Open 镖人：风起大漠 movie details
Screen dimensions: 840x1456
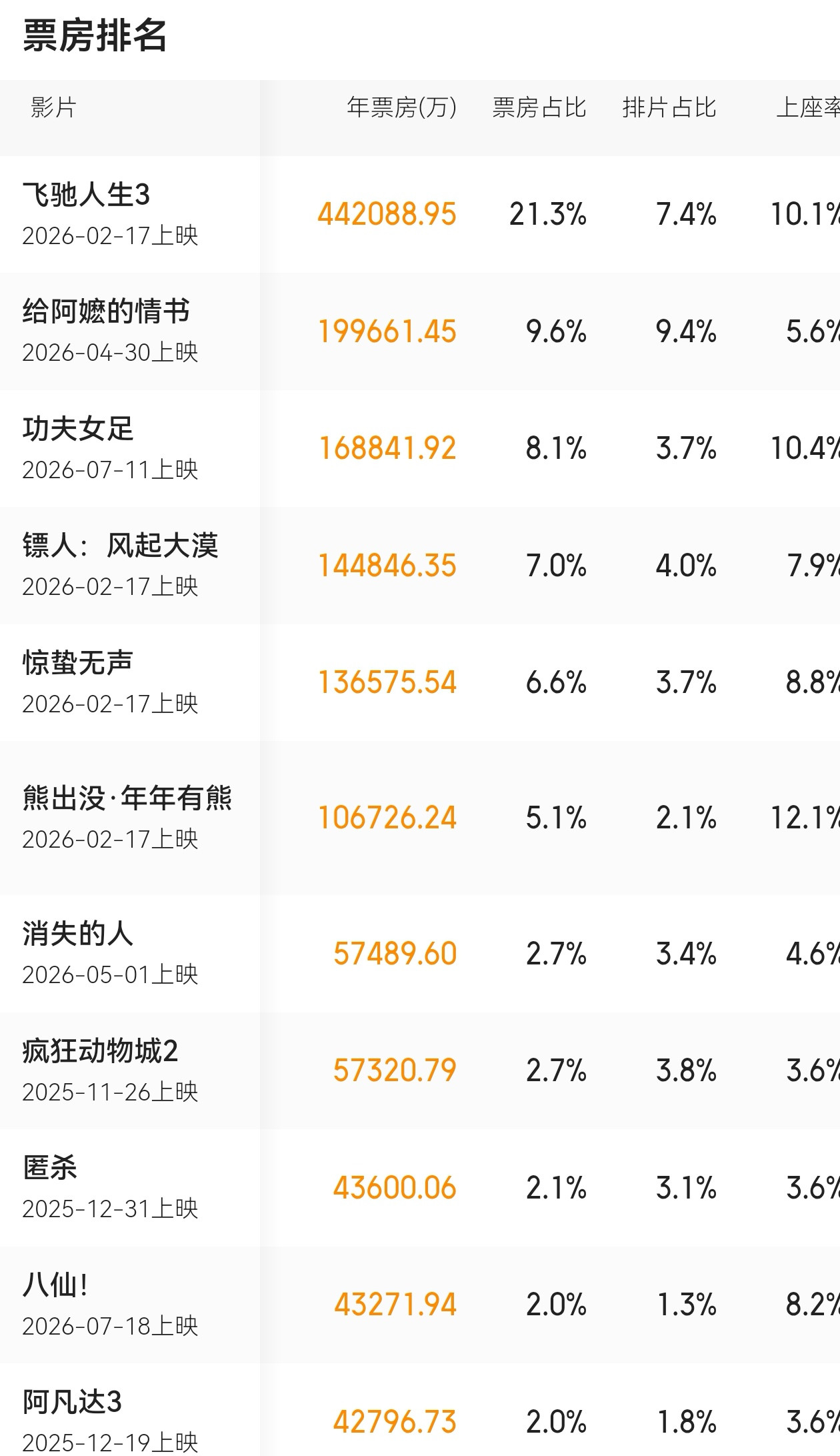click(420, 566)
